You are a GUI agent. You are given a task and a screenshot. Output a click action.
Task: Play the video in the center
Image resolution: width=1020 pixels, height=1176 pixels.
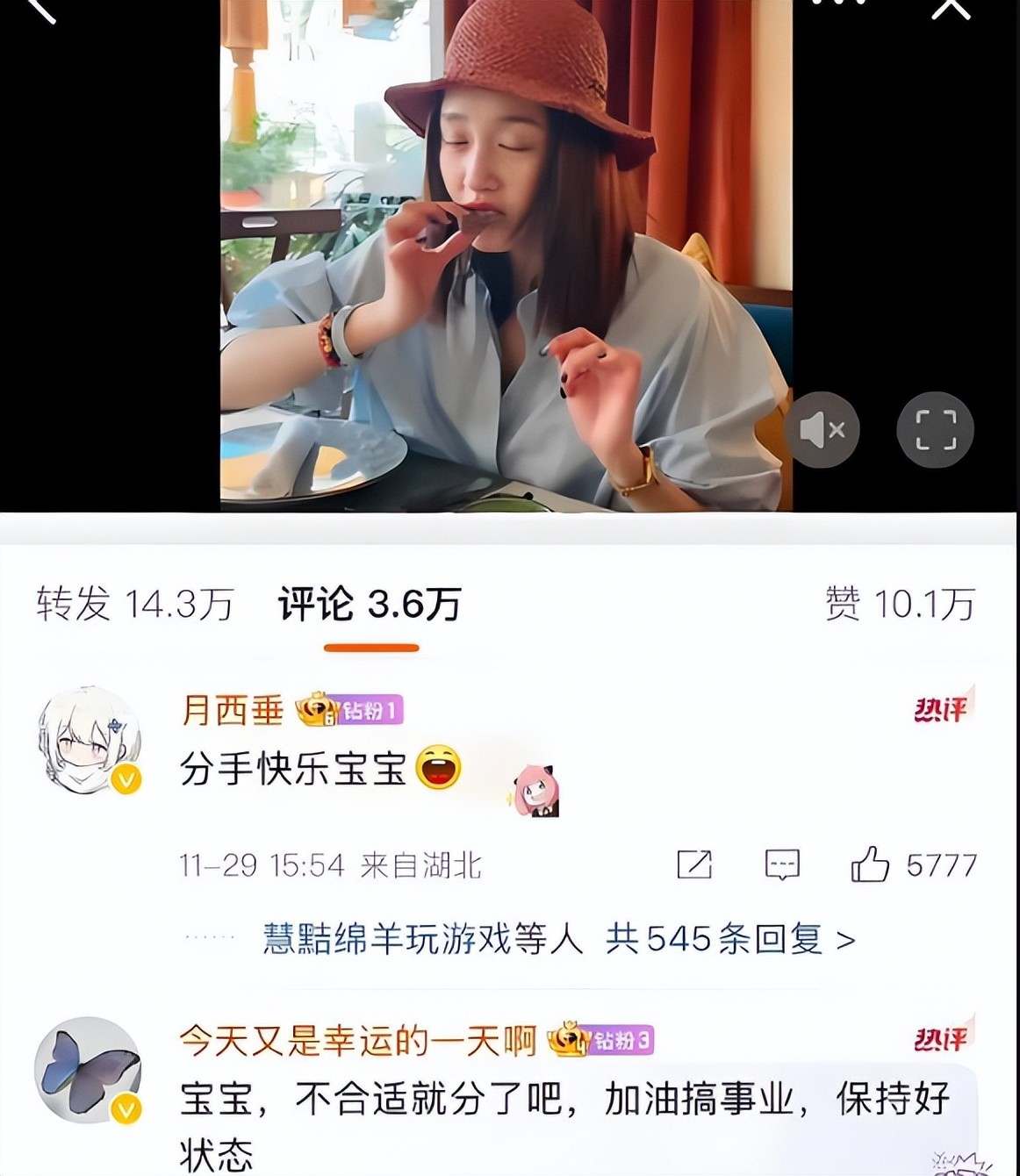point(506,255)
